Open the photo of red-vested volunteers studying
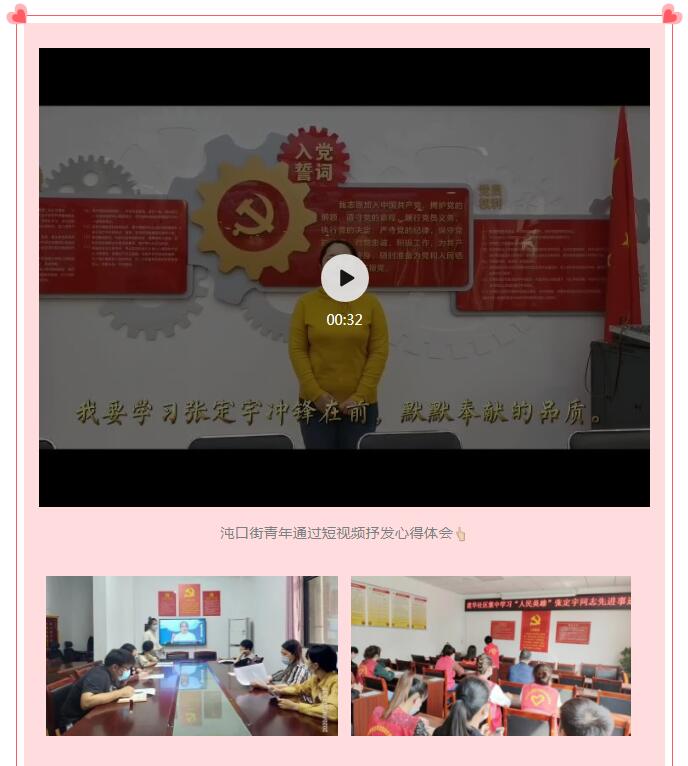Image resolution: width=688 pixels, height=766 pixels. [x=490, y=655]
